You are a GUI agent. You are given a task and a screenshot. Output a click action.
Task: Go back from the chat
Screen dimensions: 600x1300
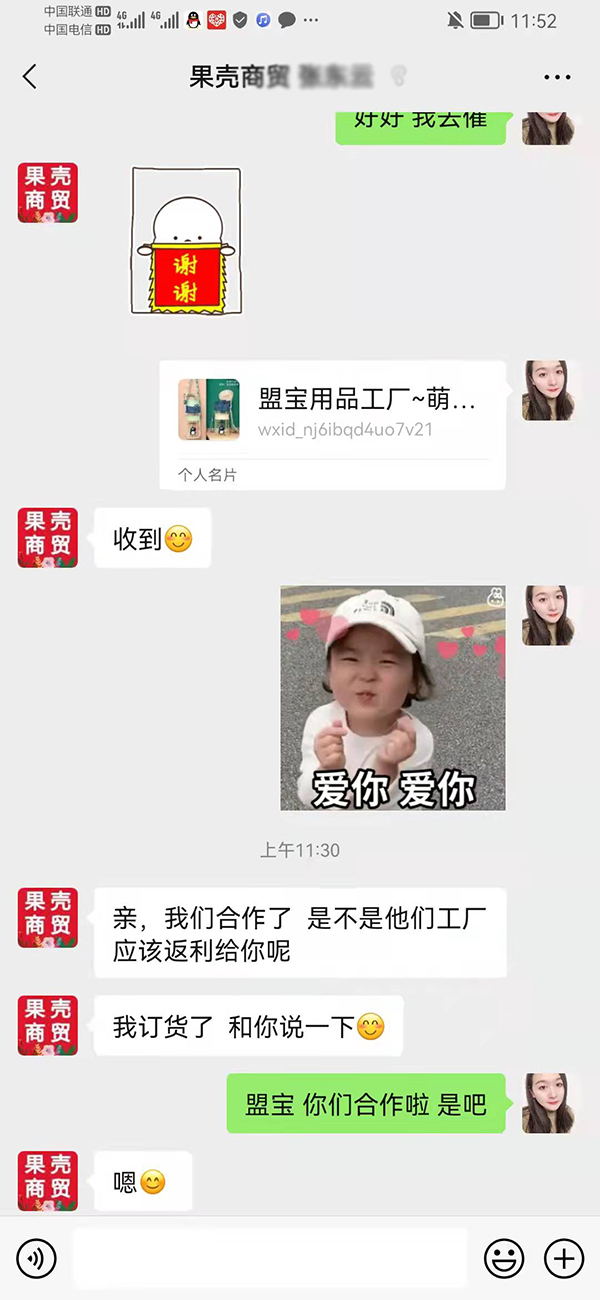pyautogui.click(x=30, y=77)
